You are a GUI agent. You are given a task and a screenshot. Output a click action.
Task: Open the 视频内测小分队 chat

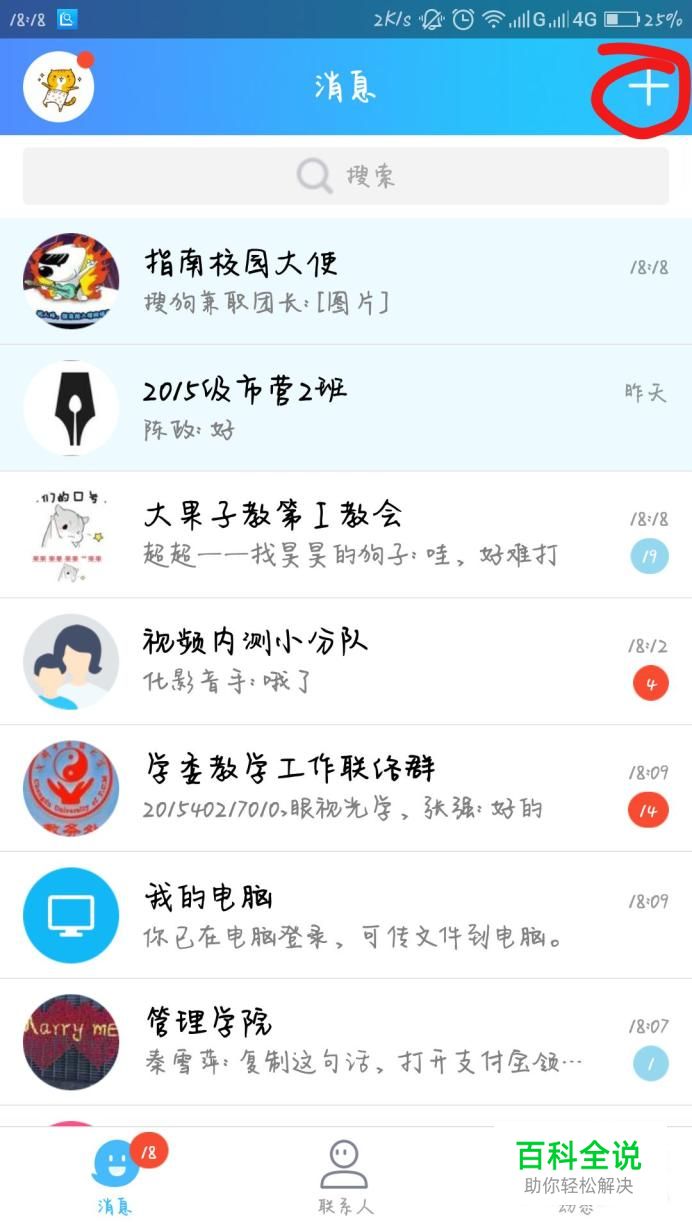(x=346, y=661)
